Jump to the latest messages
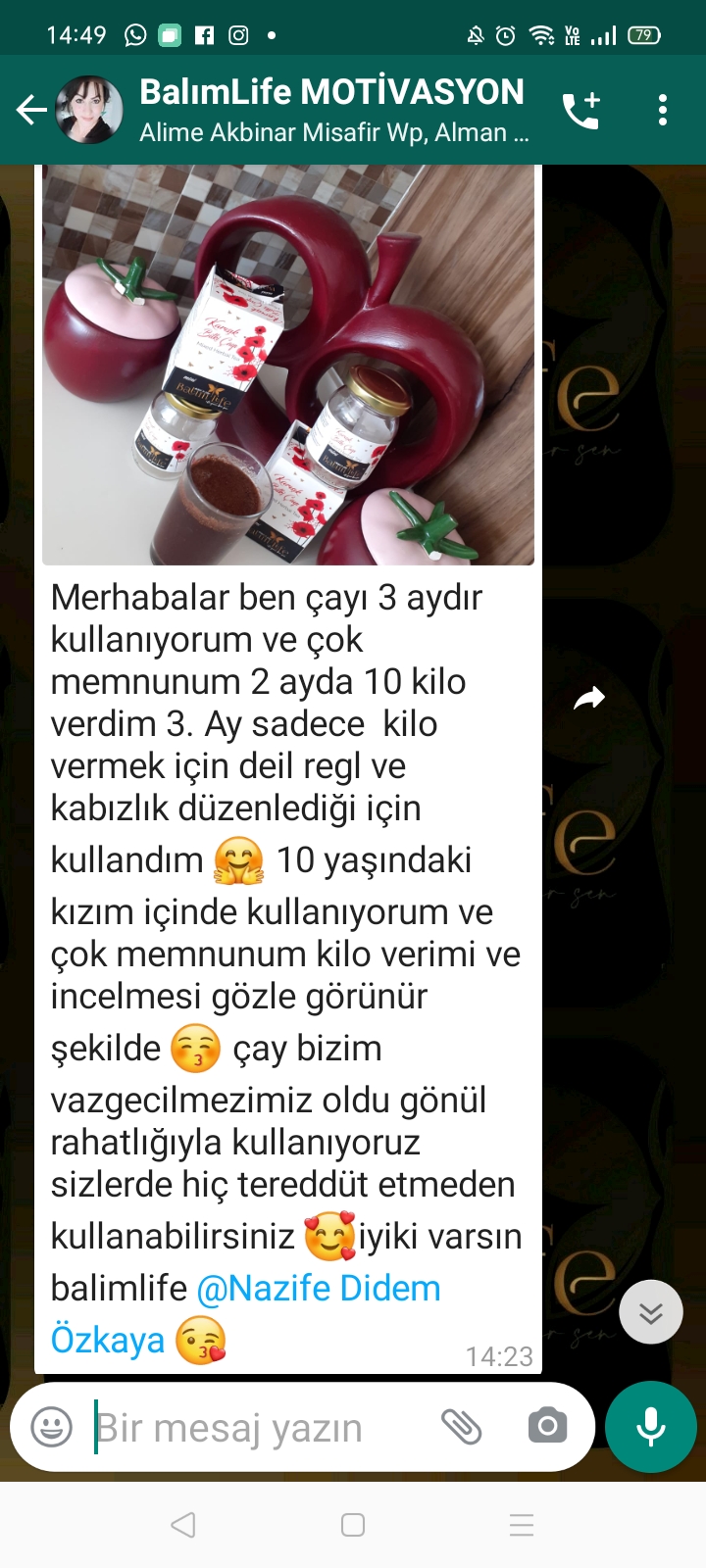The width and height of the screenshot is (706, 1568). [651, 1312]
